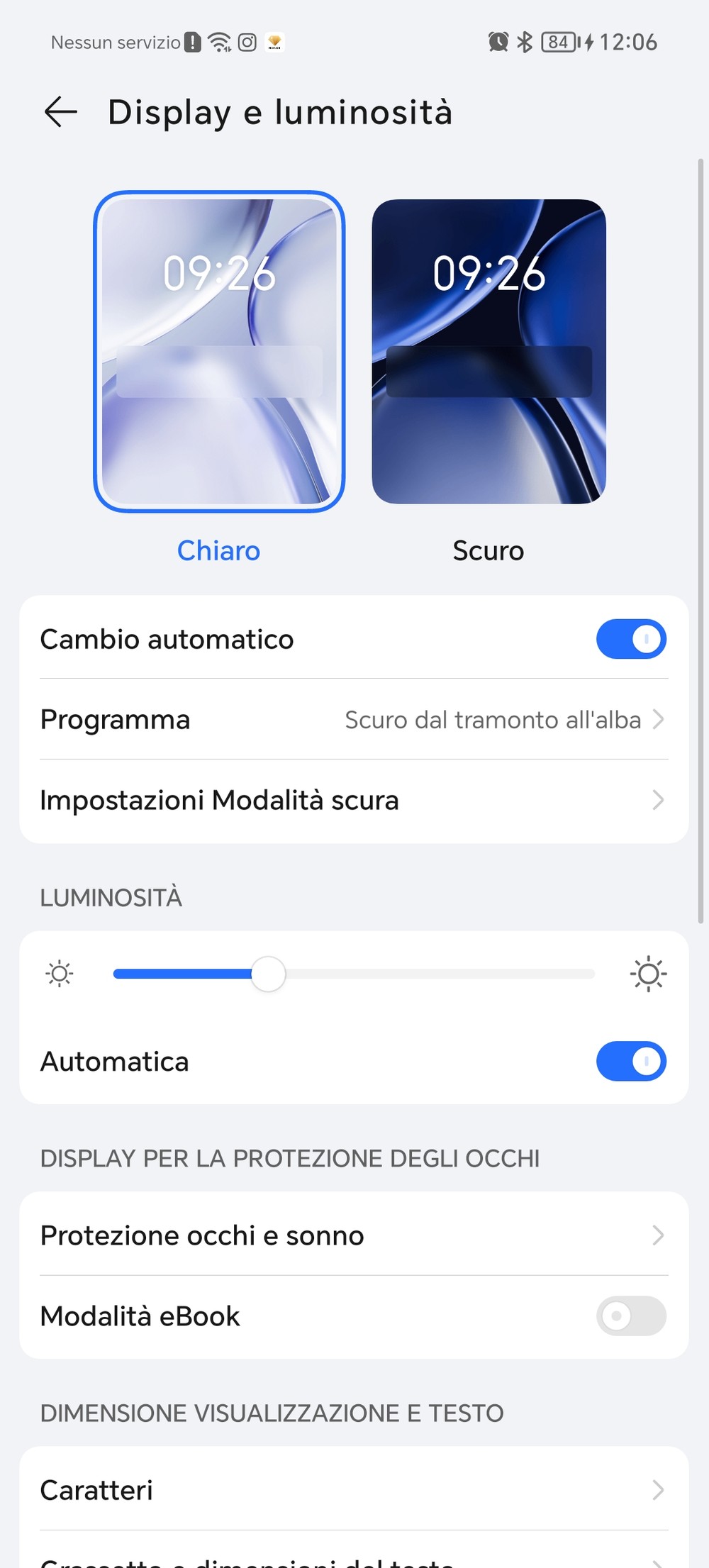Image resolution: width=709 pixels, height=1568 pixels.
Task: Disable the Cambio automatico switch
Action: pos(631,639)
